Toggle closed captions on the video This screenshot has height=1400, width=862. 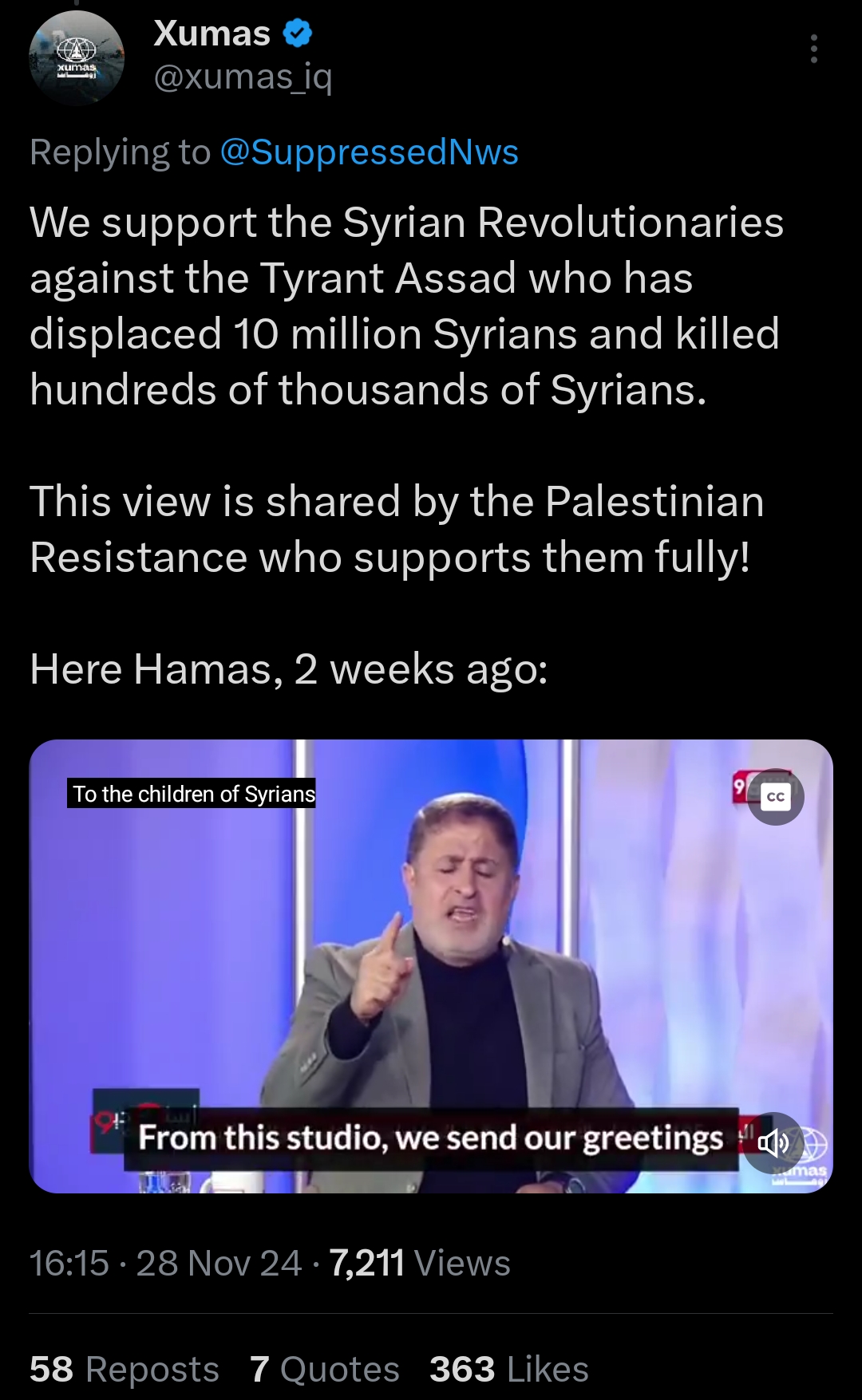(x=776, y=796)
